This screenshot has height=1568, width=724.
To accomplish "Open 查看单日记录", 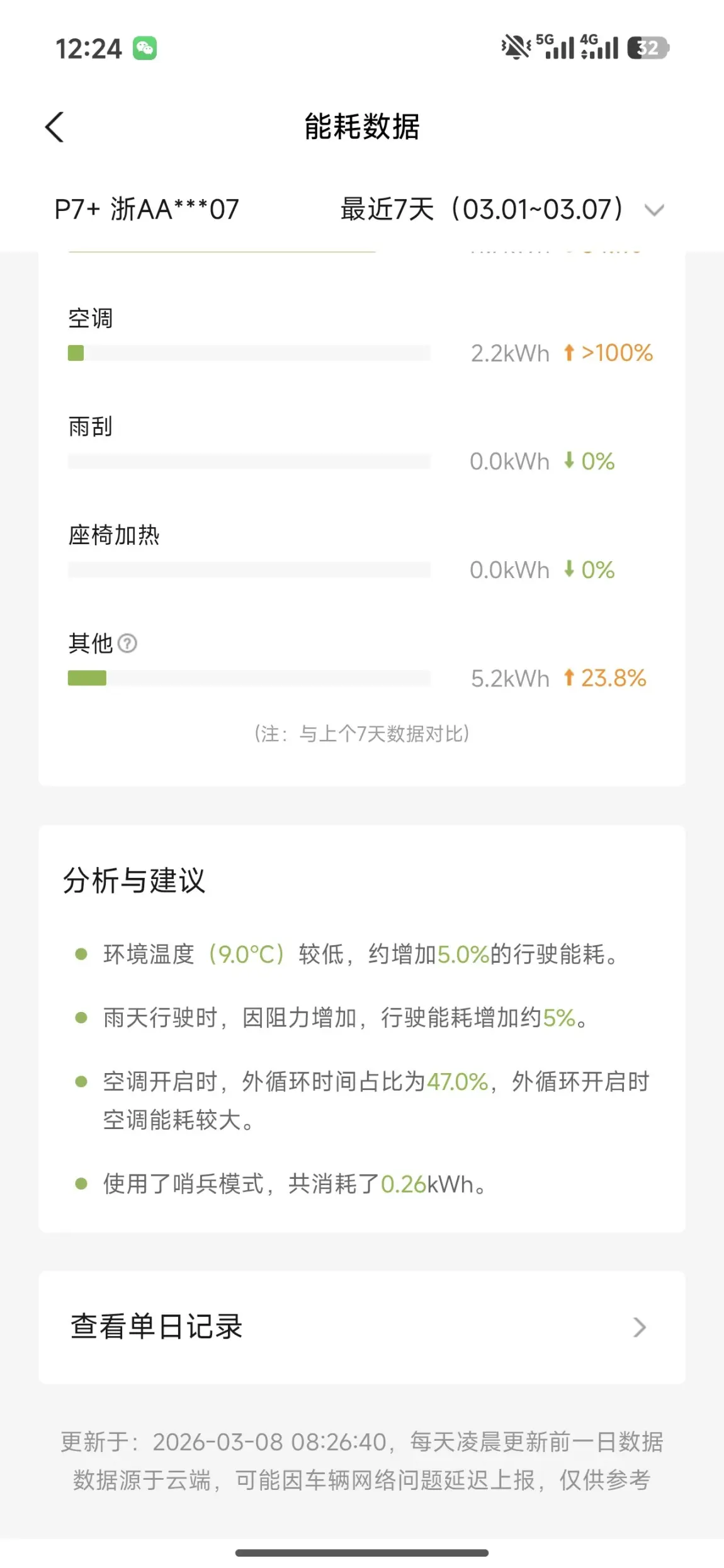I will coord(362,1327).
